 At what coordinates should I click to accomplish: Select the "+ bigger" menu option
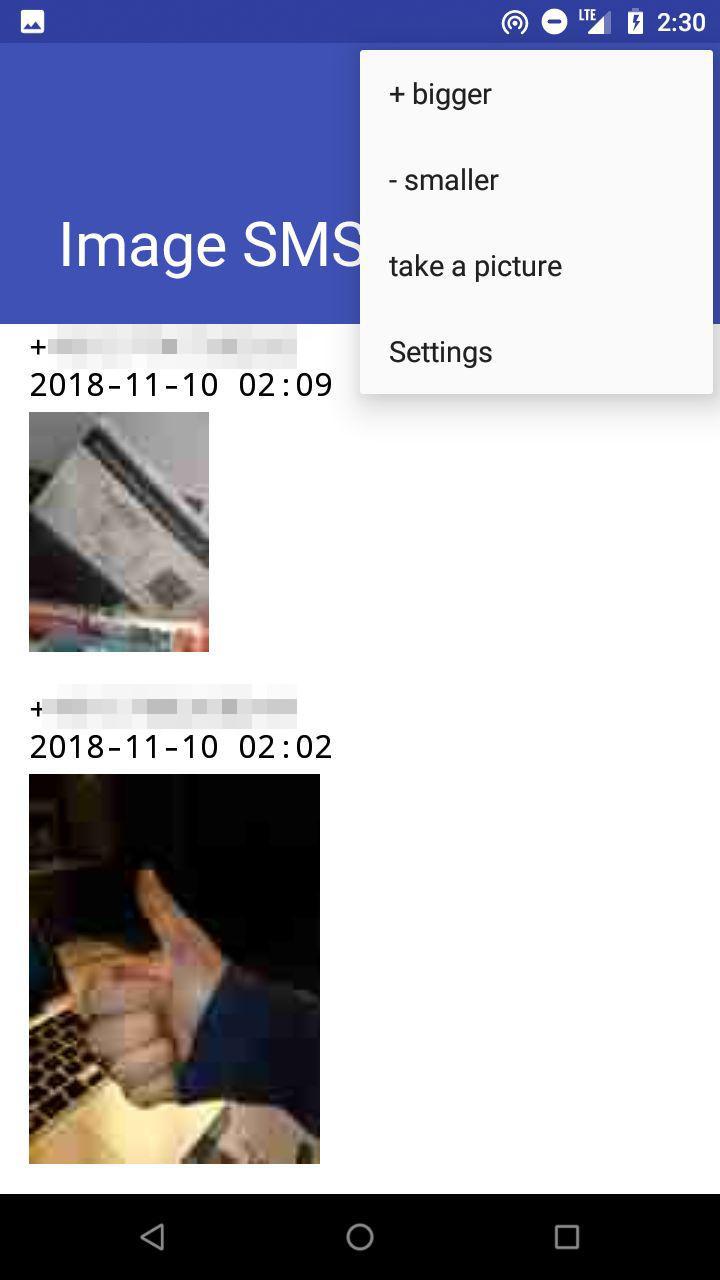click(x=536, y=94)
